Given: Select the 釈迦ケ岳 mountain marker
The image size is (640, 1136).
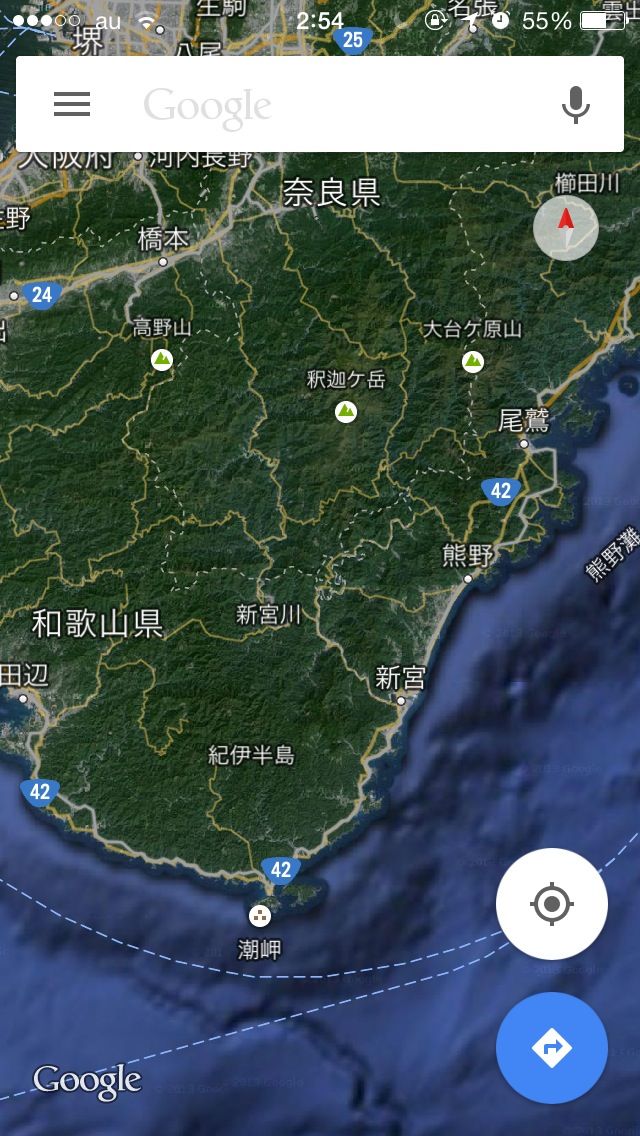Looking at the screenshot, I should [346, 410].
